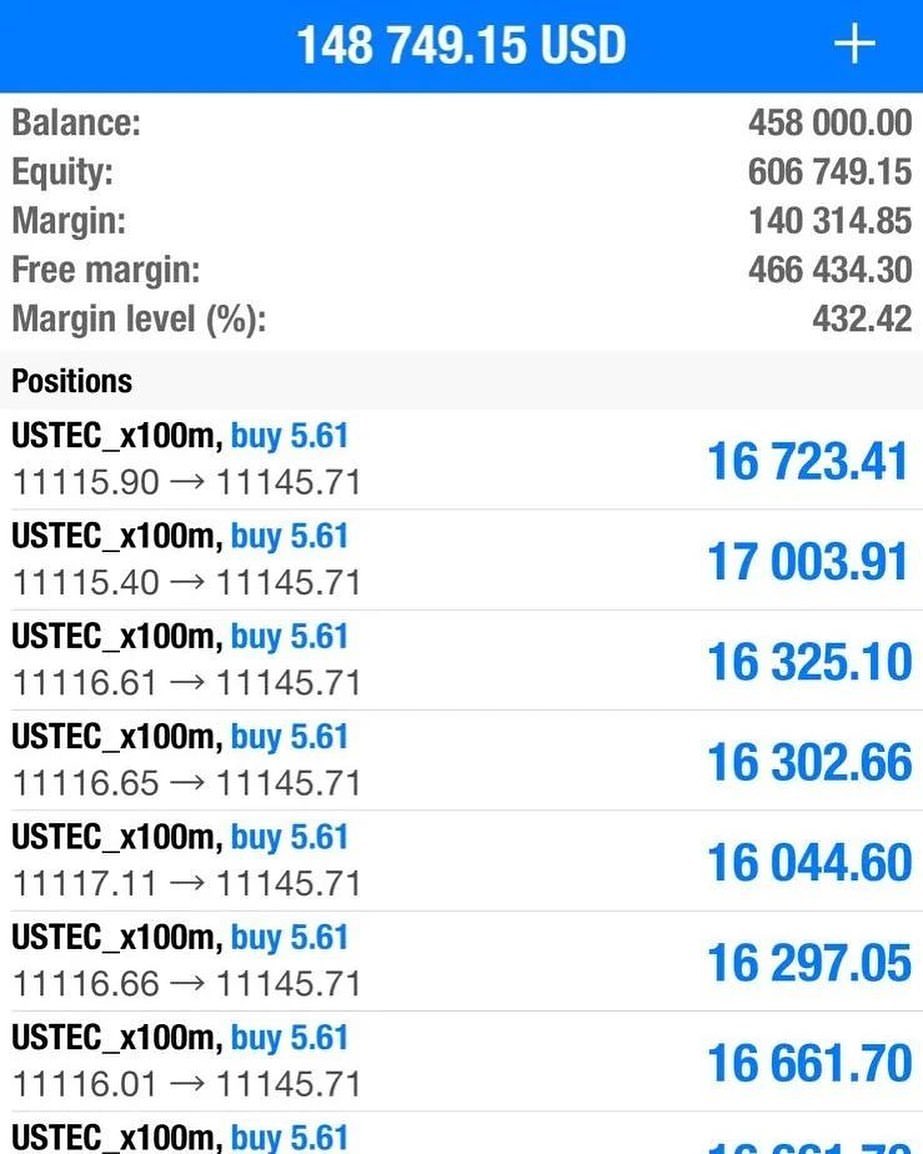Screen dimensions: 923x1154
Task: View the position with profit 16 297.05
Action: (x=462, y=961)
